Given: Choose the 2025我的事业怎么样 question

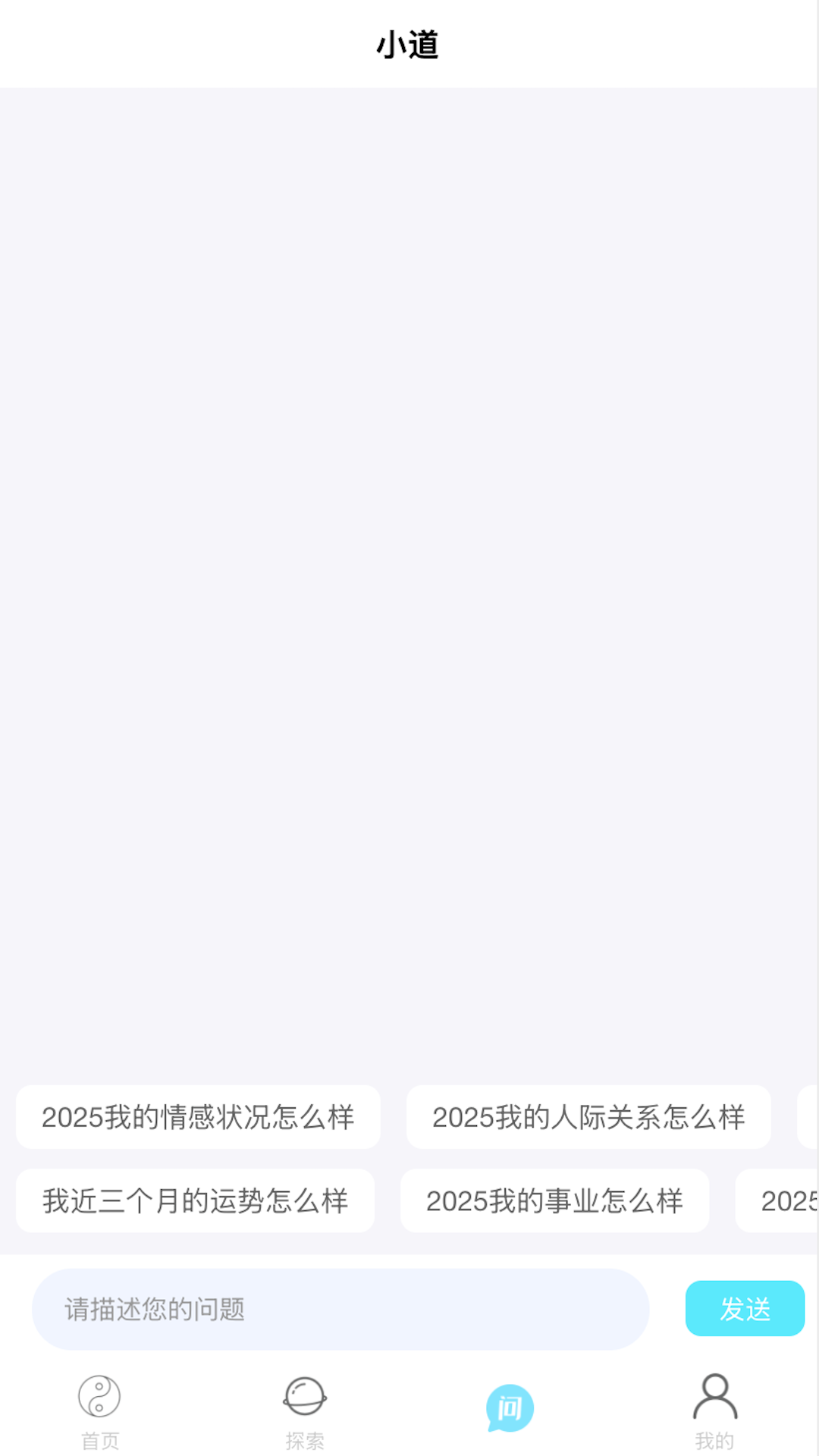Looking at the screenshot, I should tap(554, 1200).
